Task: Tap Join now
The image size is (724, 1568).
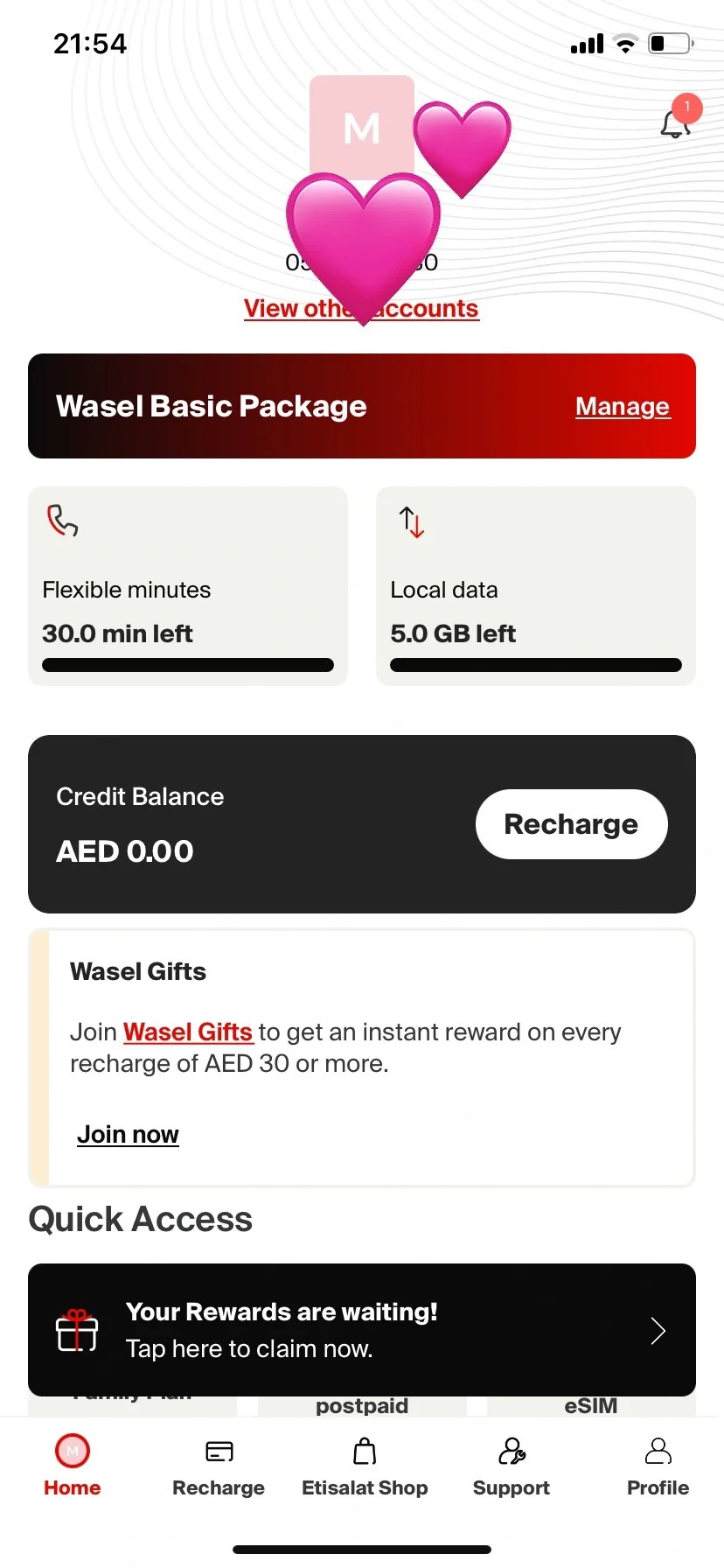Action: point(128,1134)
